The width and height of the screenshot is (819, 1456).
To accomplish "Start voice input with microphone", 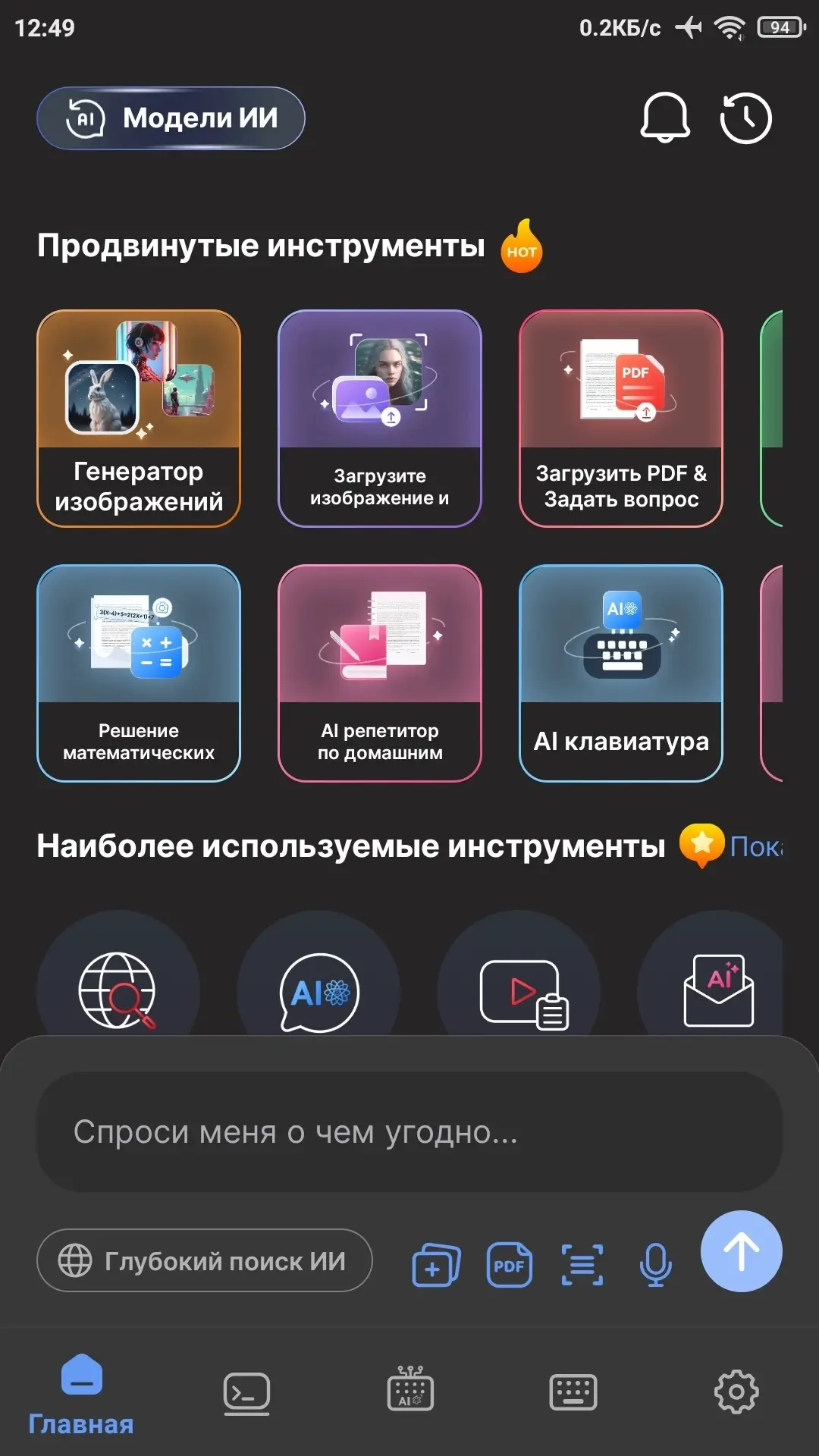I will click(x=655, y=1265).
